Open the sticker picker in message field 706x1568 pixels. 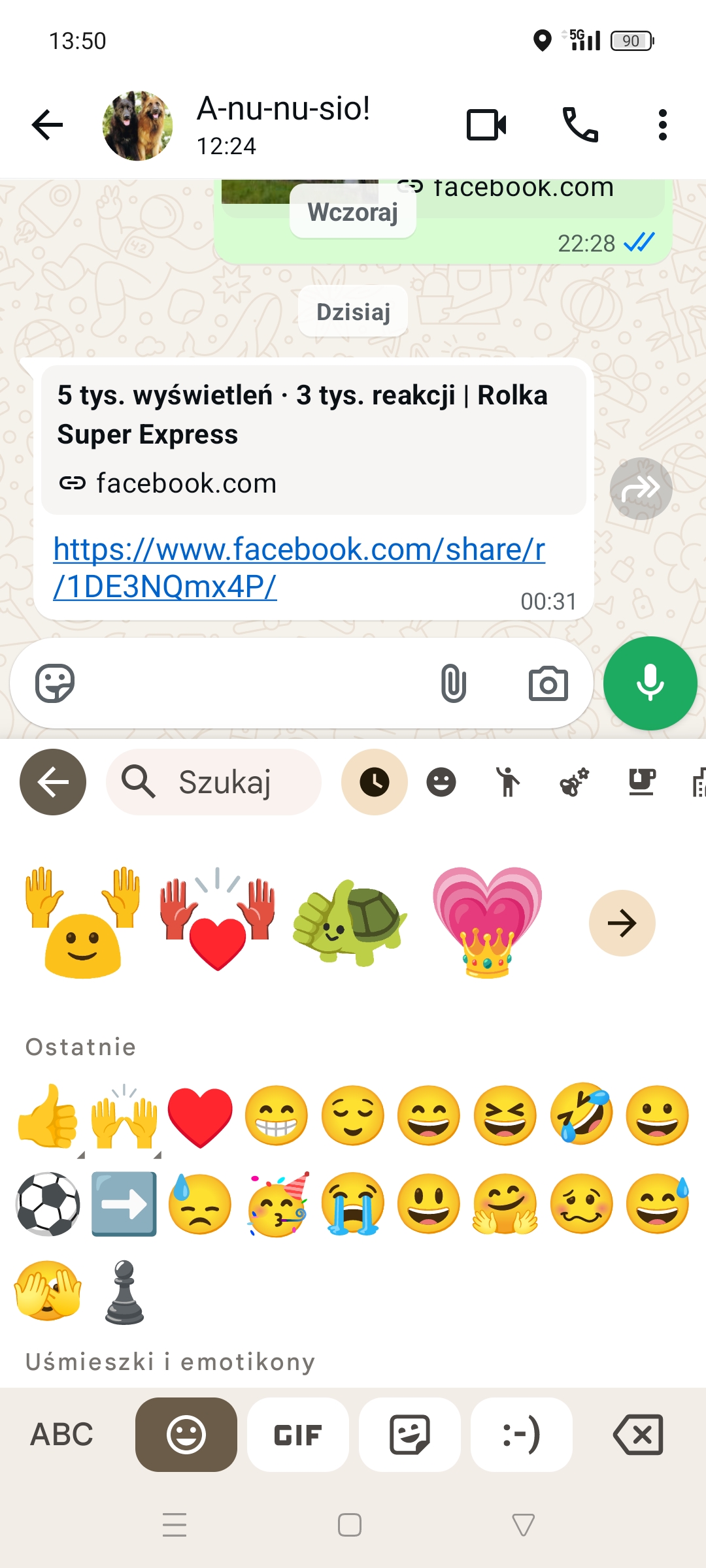55,683
